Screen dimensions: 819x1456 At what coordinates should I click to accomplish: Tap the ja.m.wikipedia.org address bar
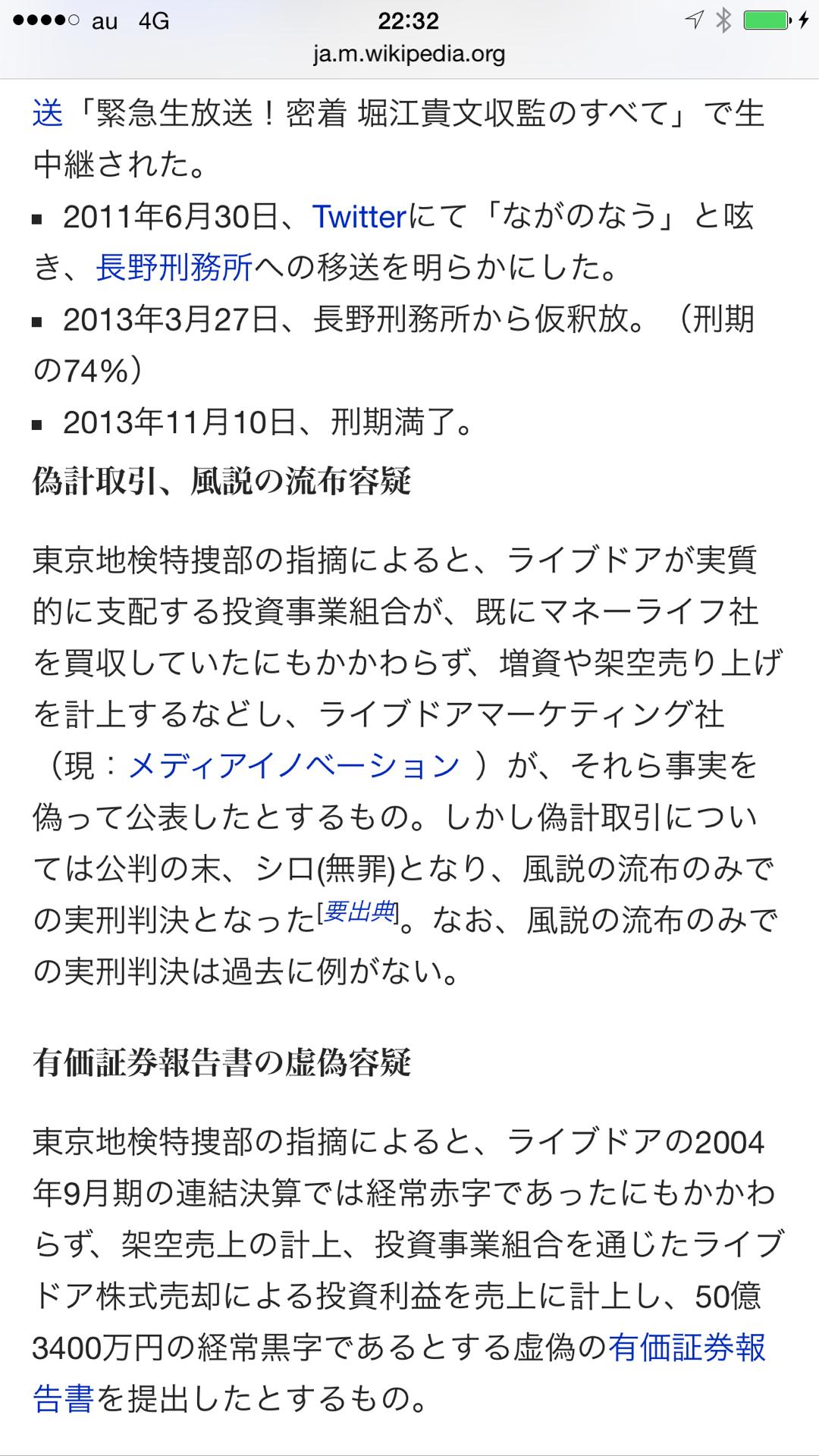pyautogui.click(x=409, y=55)
